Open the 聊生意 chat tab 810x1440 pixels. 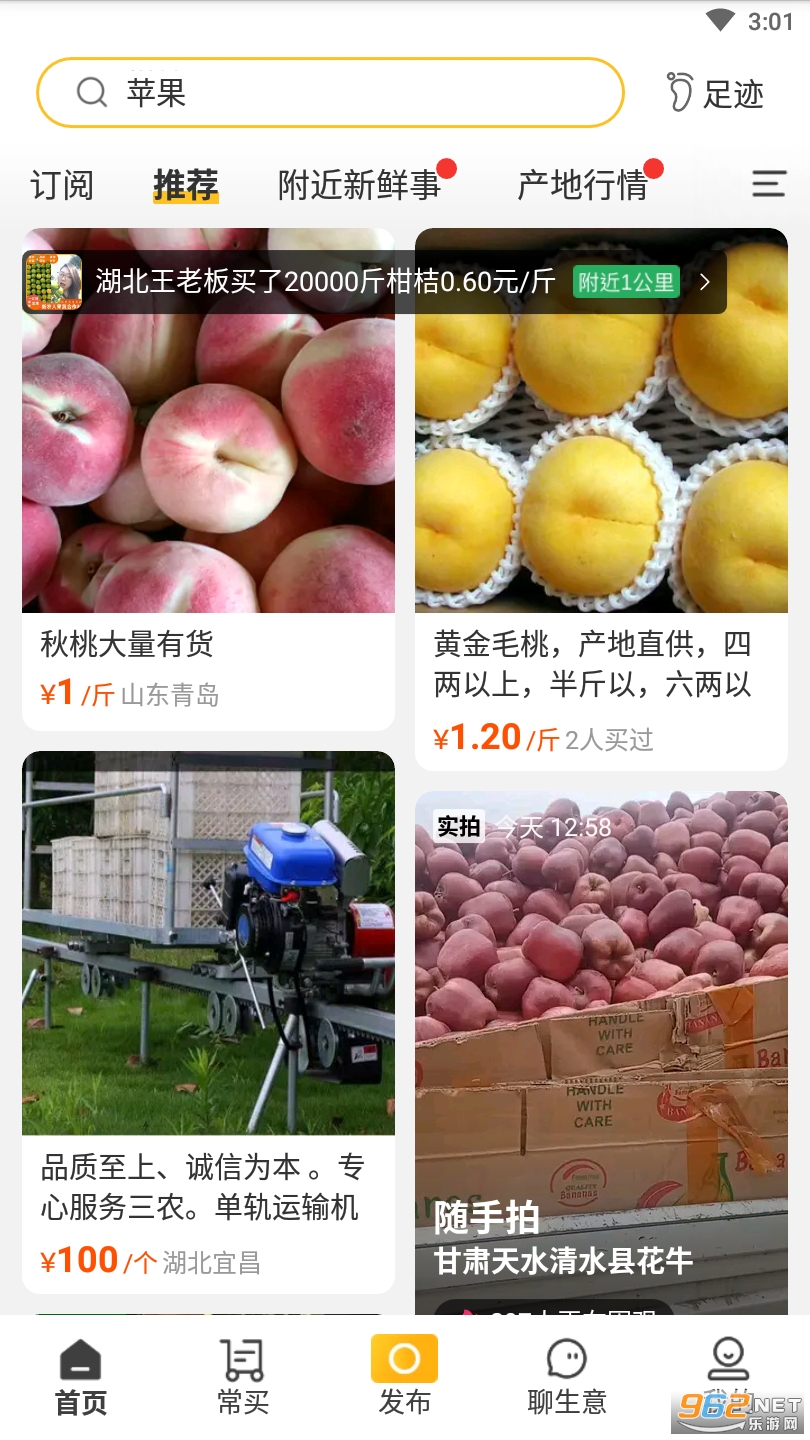tap(567, 1378)
